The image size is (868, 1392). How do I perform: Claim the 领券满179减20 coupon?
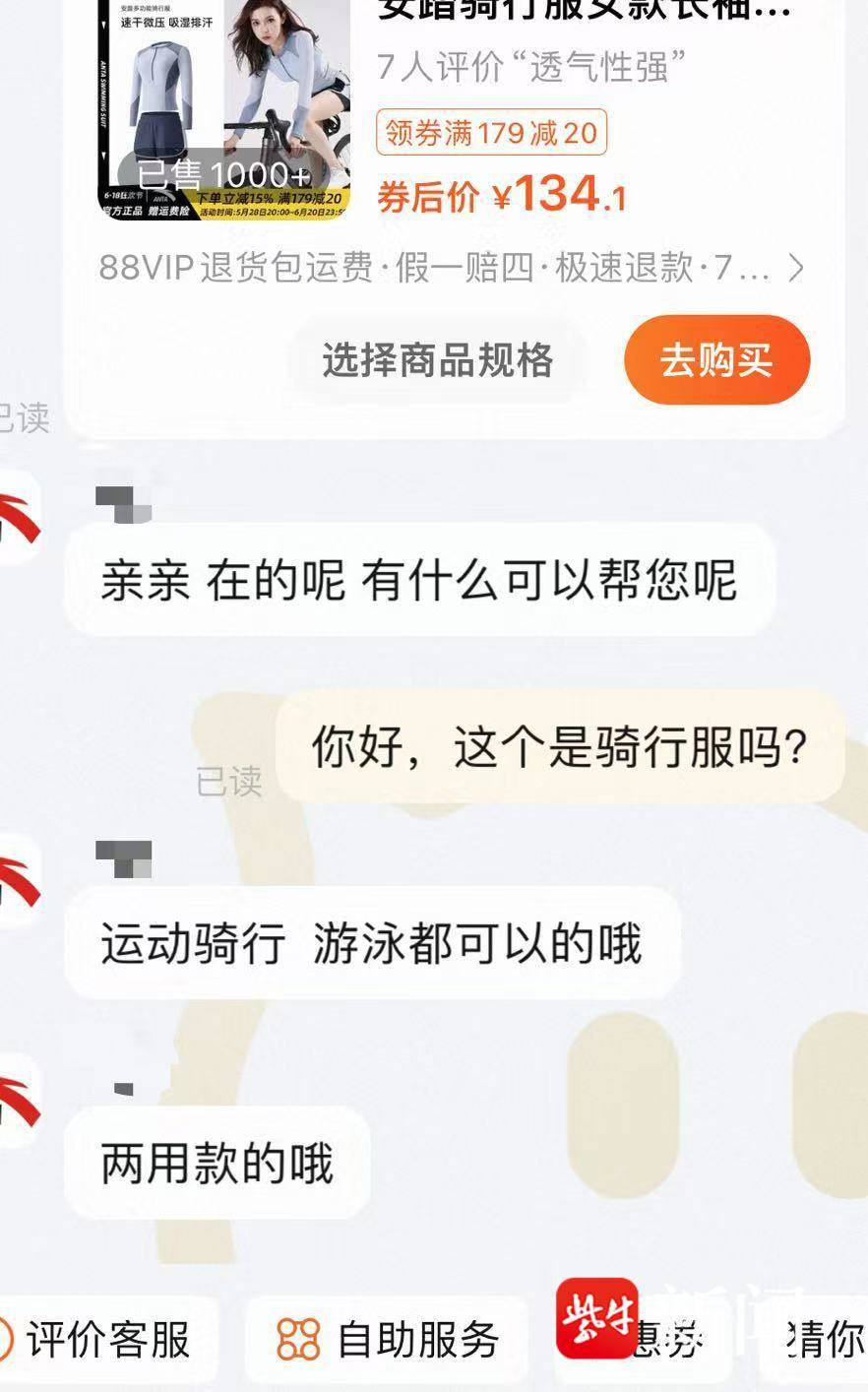pyautogui.click(x=491, y=132)
